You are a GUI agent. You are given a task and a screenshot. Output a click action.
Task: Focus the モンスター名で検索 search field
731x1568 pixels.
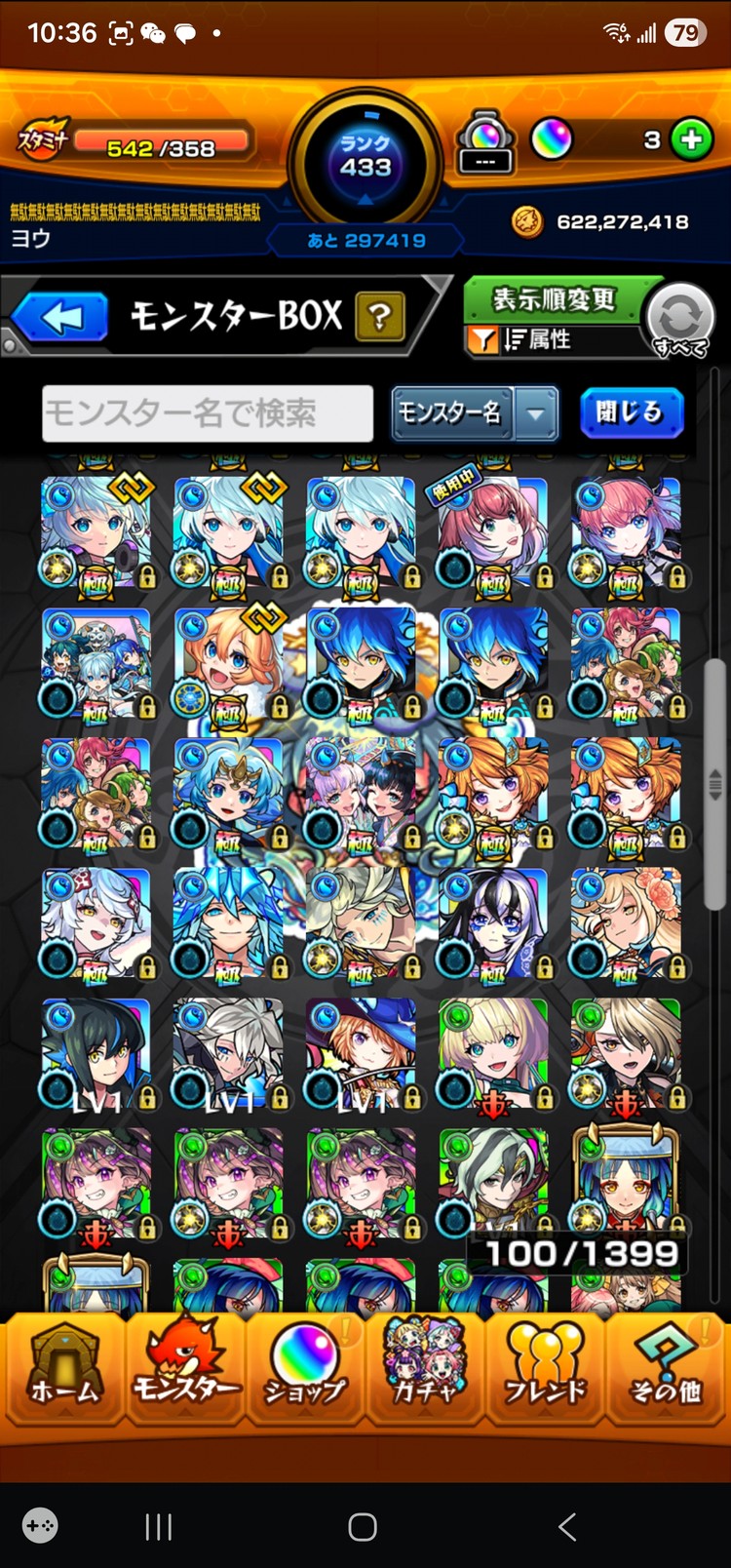[x=208, y=413]
